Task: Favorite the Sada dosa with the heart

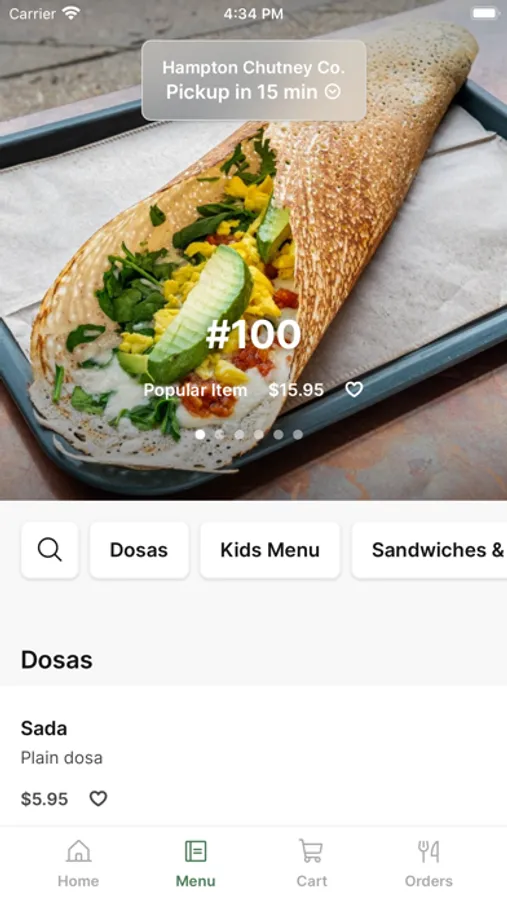Action: click(98, 798)
